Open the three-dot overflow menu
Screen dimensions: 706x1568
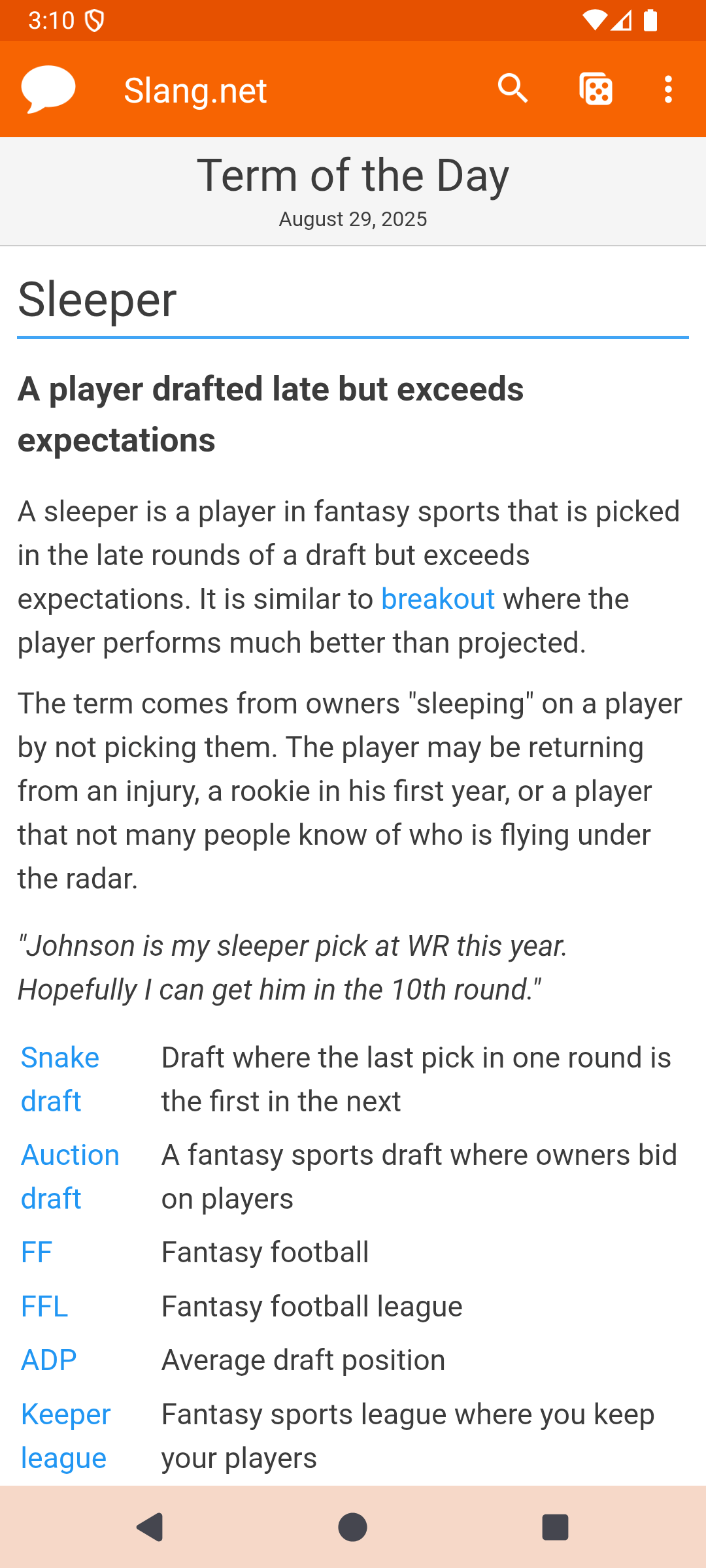pyautogui.click(x=667, y=89)
